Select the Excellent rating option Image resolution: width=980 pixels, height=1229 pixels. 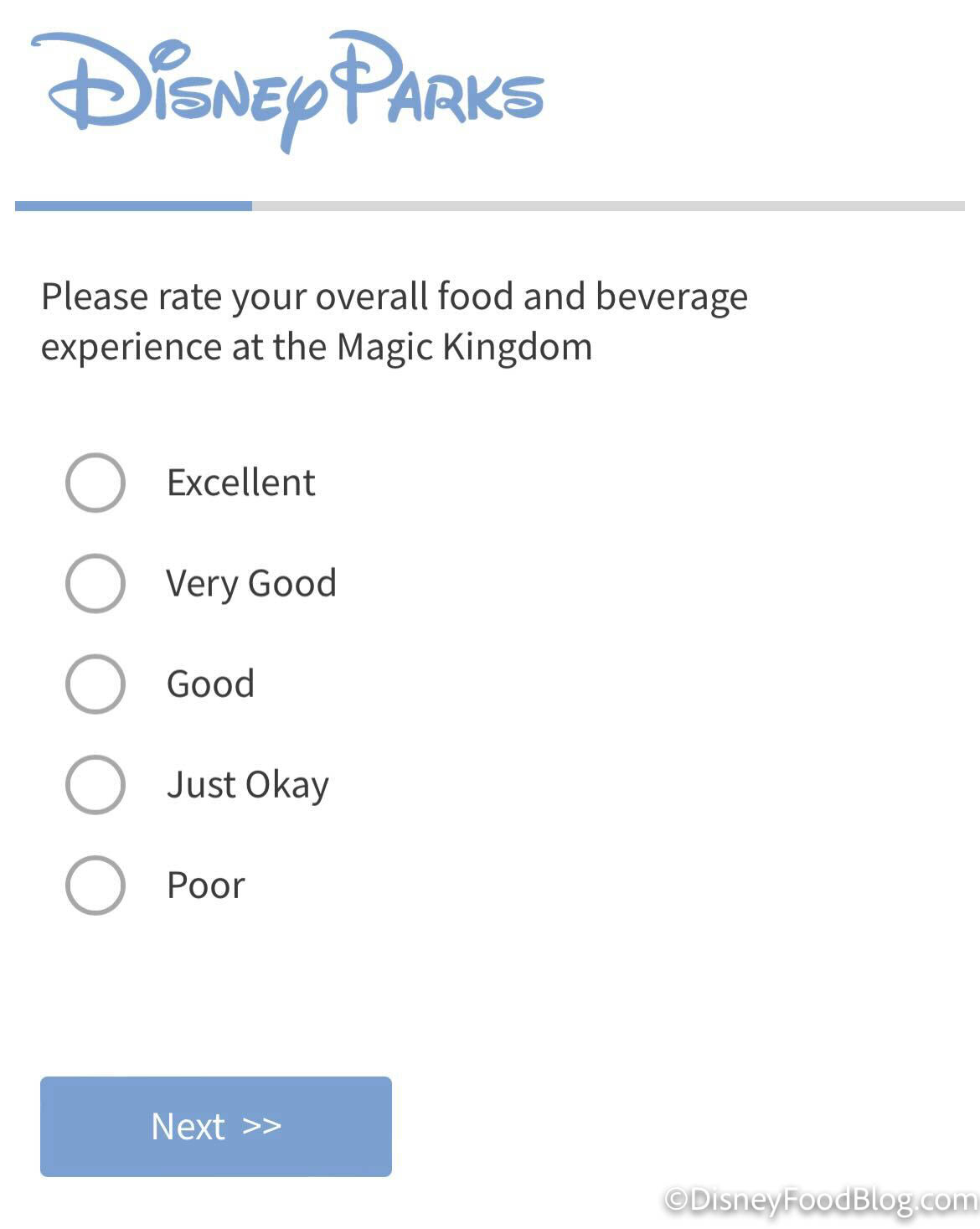tap(95, 483)
